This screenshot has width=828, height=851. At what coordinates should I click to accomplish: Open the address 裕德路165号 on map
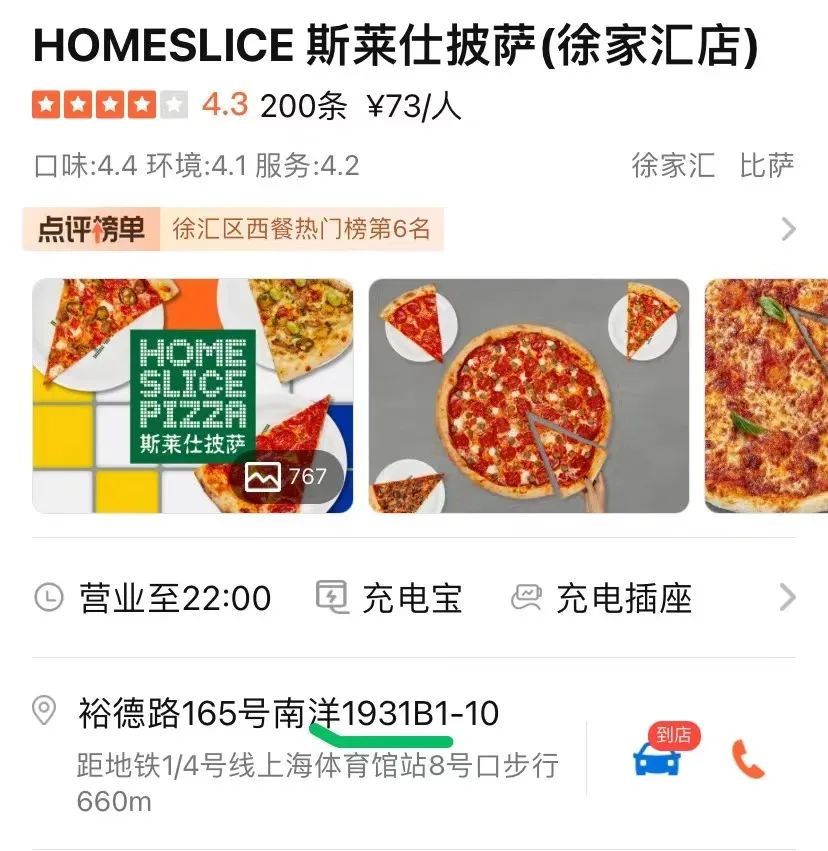[x=288, y=714]
